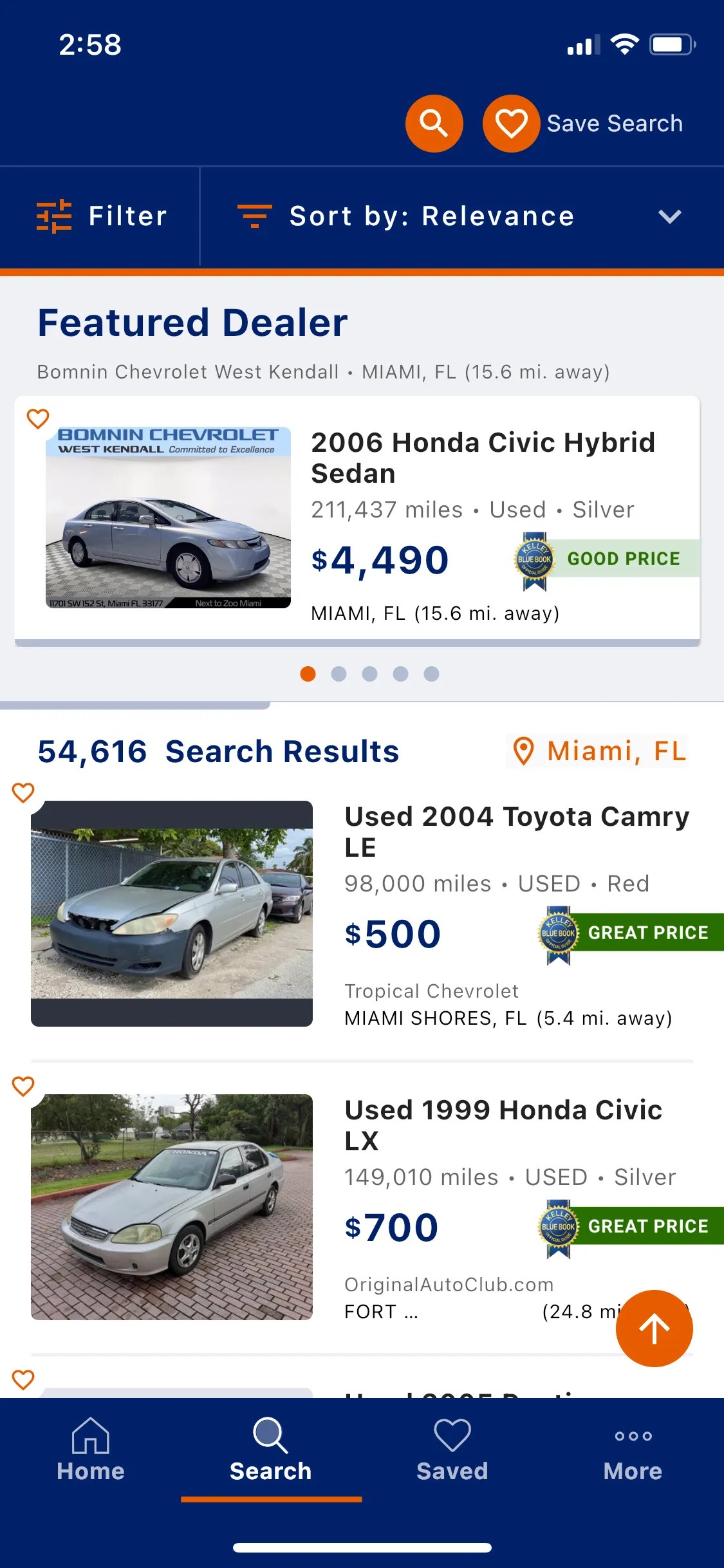
Task: Favorite the 2004 Toyota Camry LE
Action: click(x=23, y=792)
